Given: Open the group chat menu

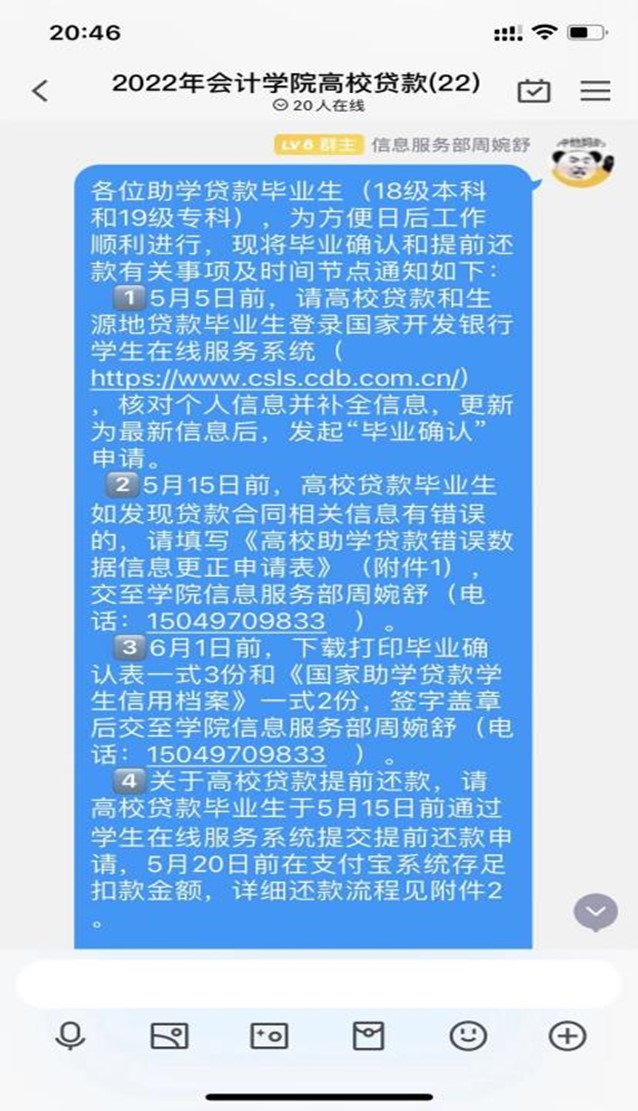Looking at the screenshot, I should coord(595,91).
